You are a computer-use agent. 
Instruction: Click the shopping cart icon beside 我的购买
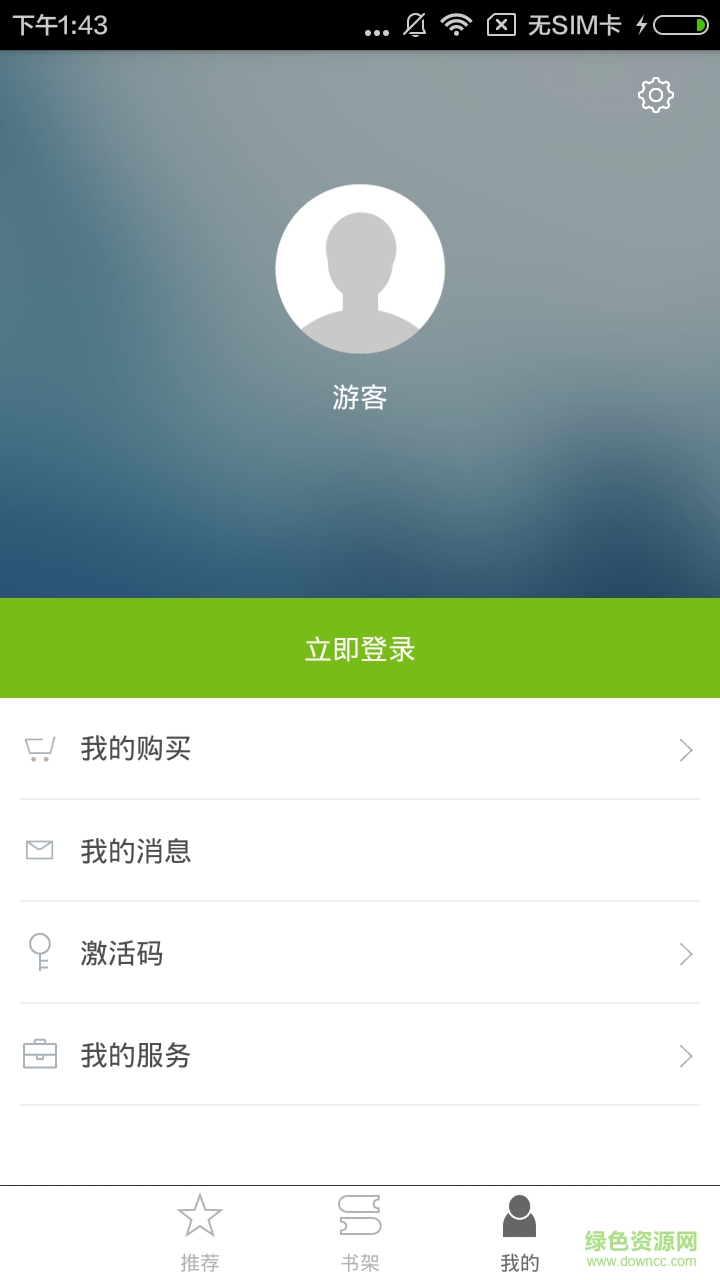tap(38, 749)
